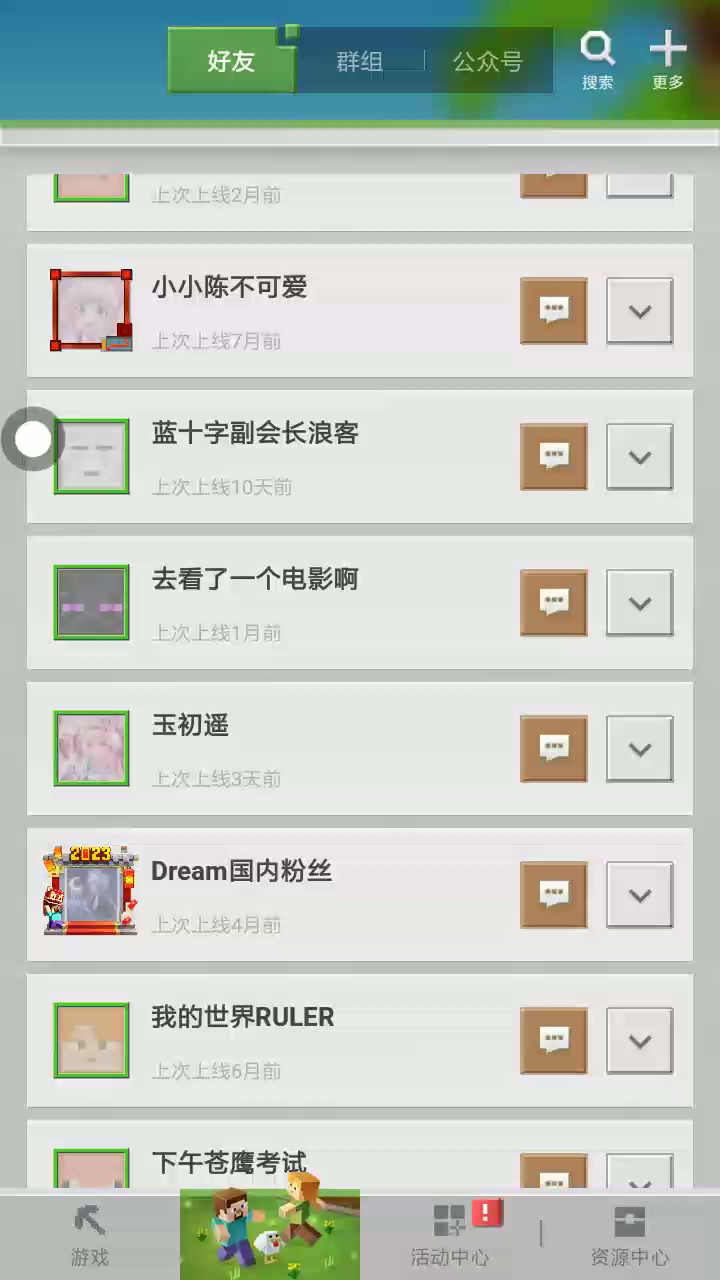Screen dimensions: 720x1280
Task: Expand options for 去看了一个电影啊
Action: coord(640,603)
